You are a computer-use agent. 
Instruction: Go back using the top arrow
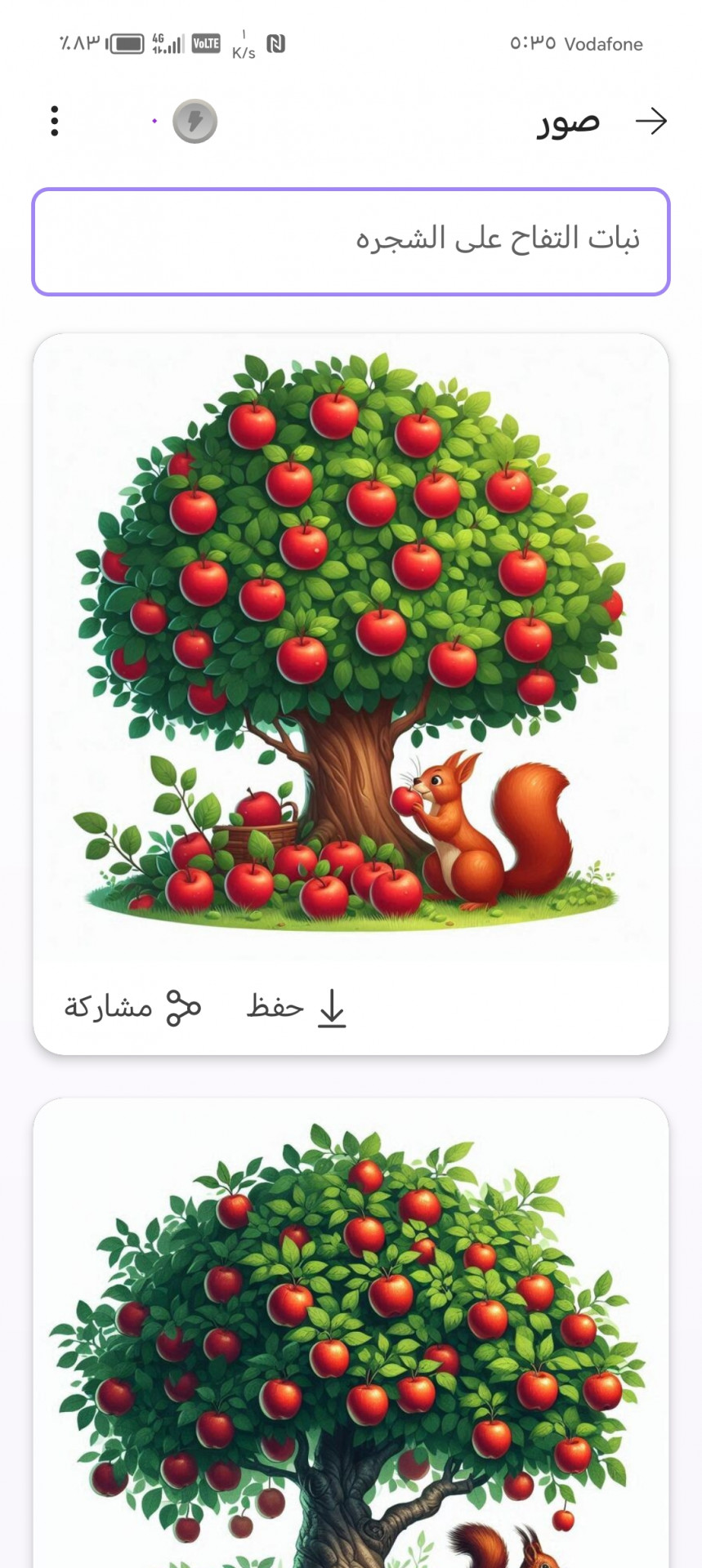[651, 122]
